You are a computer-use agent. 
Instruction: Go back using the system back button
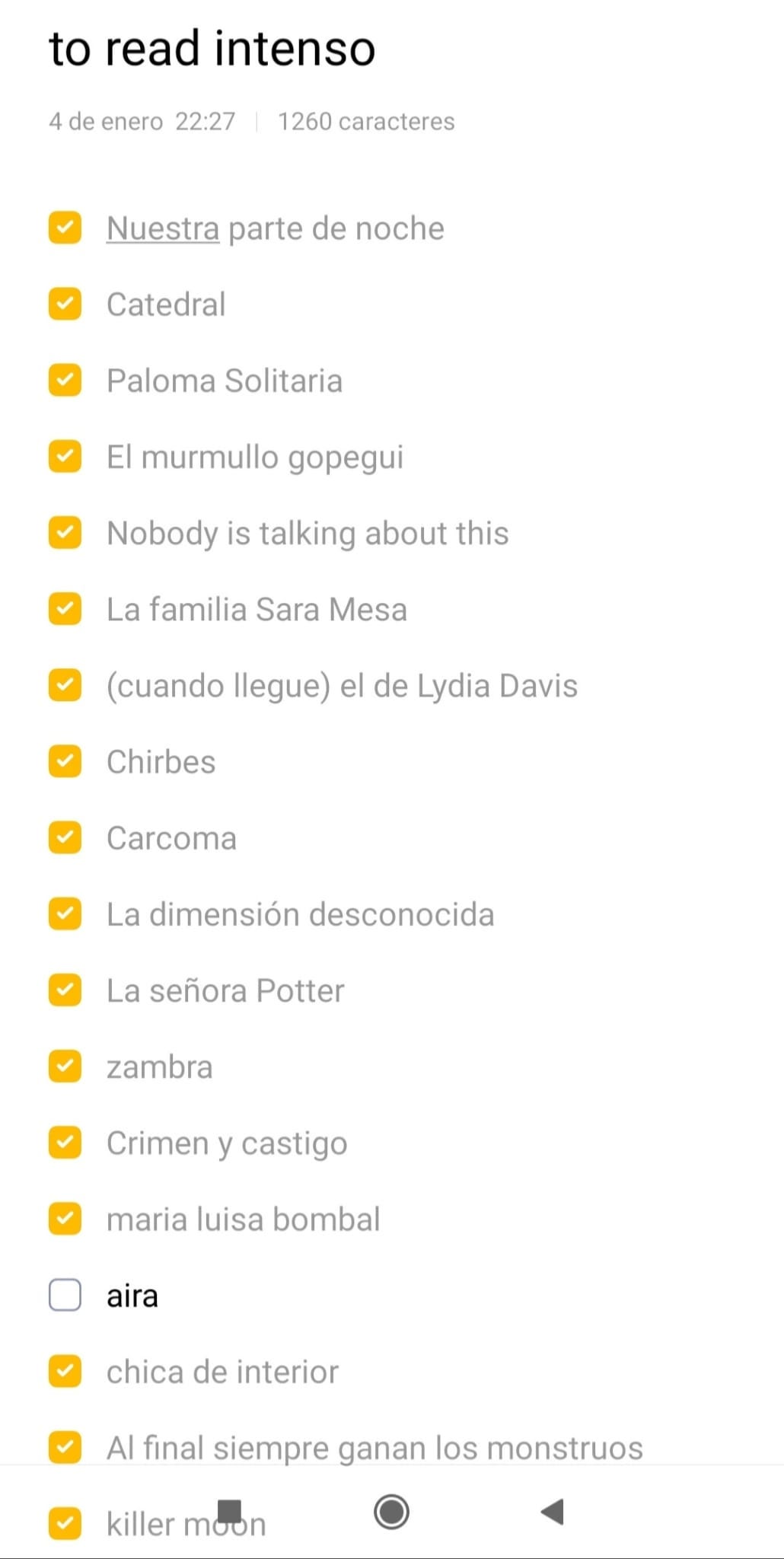[553, 1511]
